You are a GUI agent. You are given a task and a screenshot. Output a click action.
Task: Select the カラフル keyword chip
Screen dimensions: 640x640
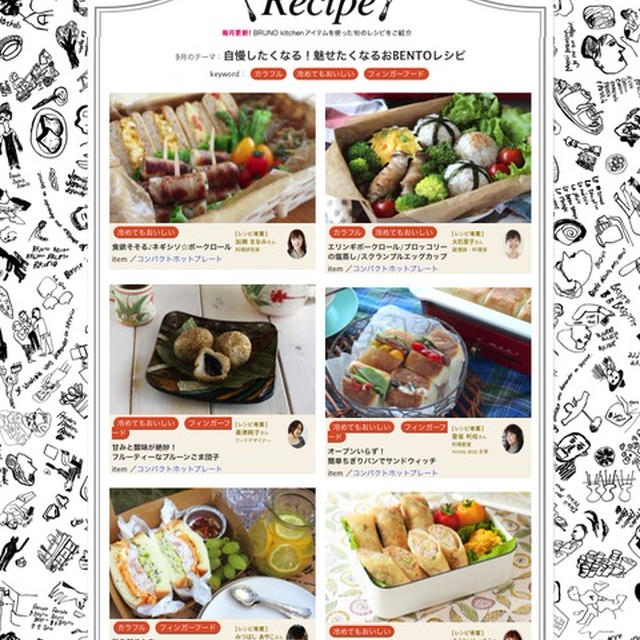point(267,74)
